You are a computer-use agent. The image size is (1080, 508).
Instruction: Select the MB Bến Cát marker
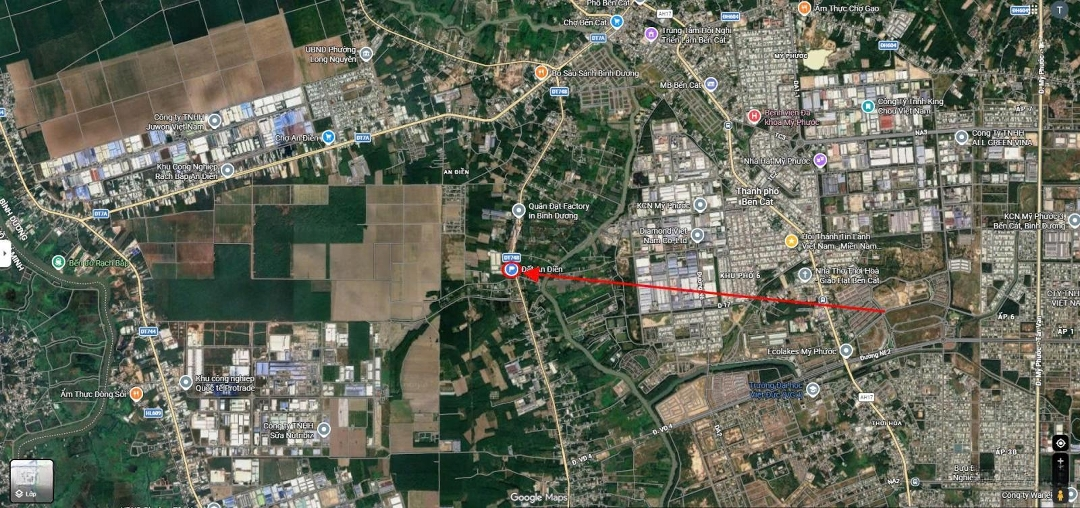coord(711,84)
